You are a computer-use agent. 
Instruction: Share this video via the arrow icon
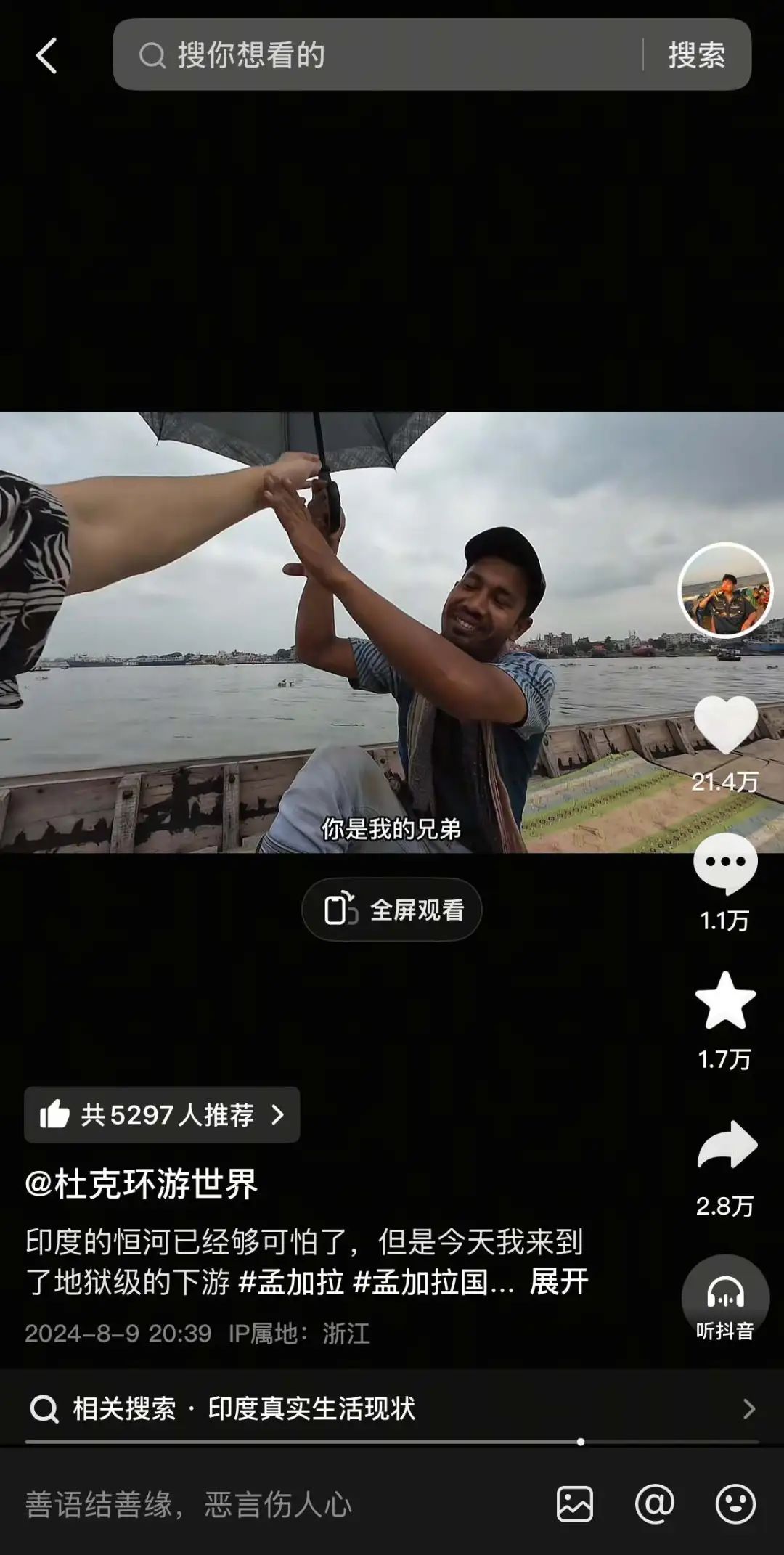click(x=726, y=1145)
